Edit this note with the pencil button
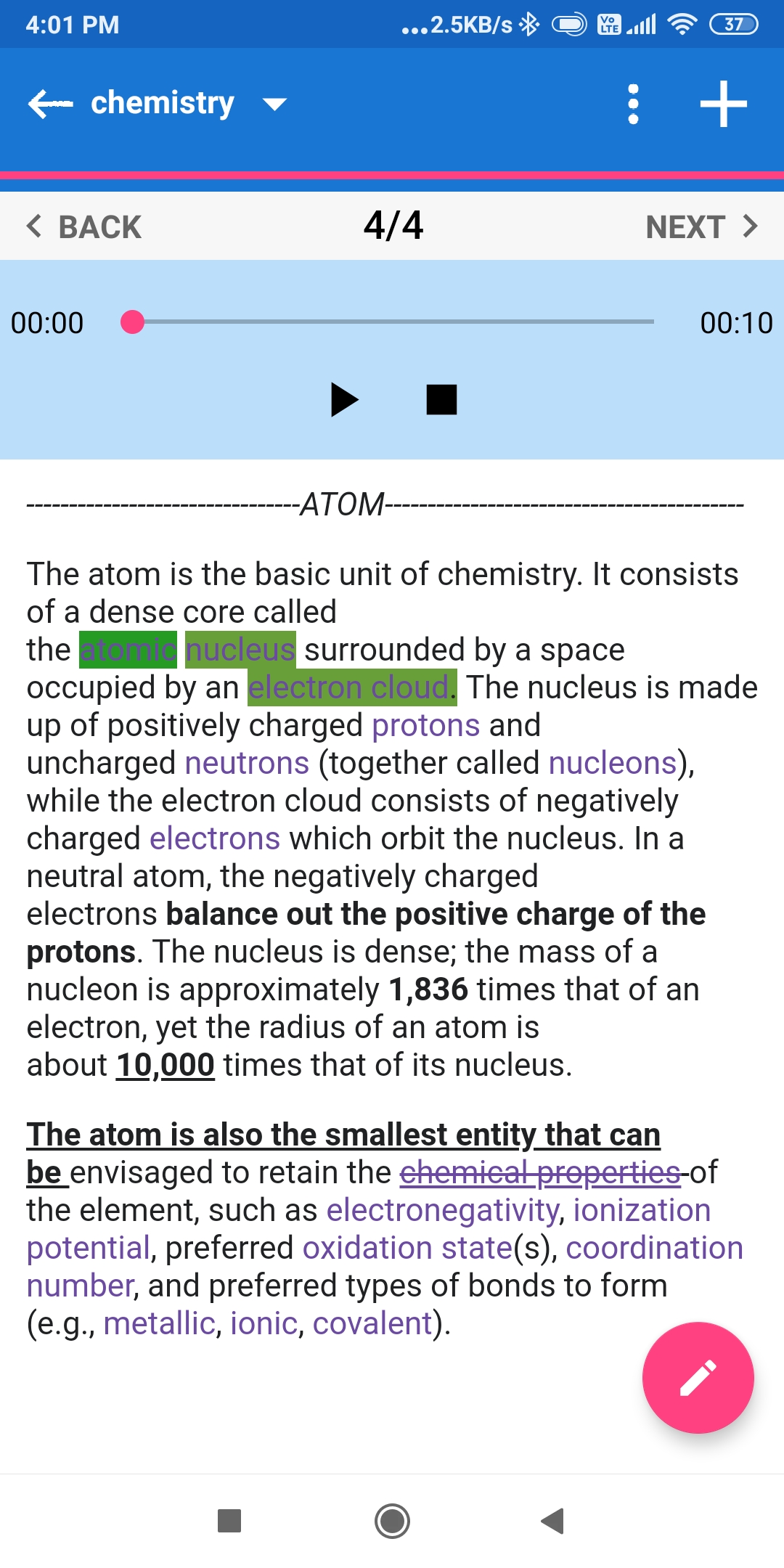This screenshot has height=1568, width=784. tap(698, 1378)
